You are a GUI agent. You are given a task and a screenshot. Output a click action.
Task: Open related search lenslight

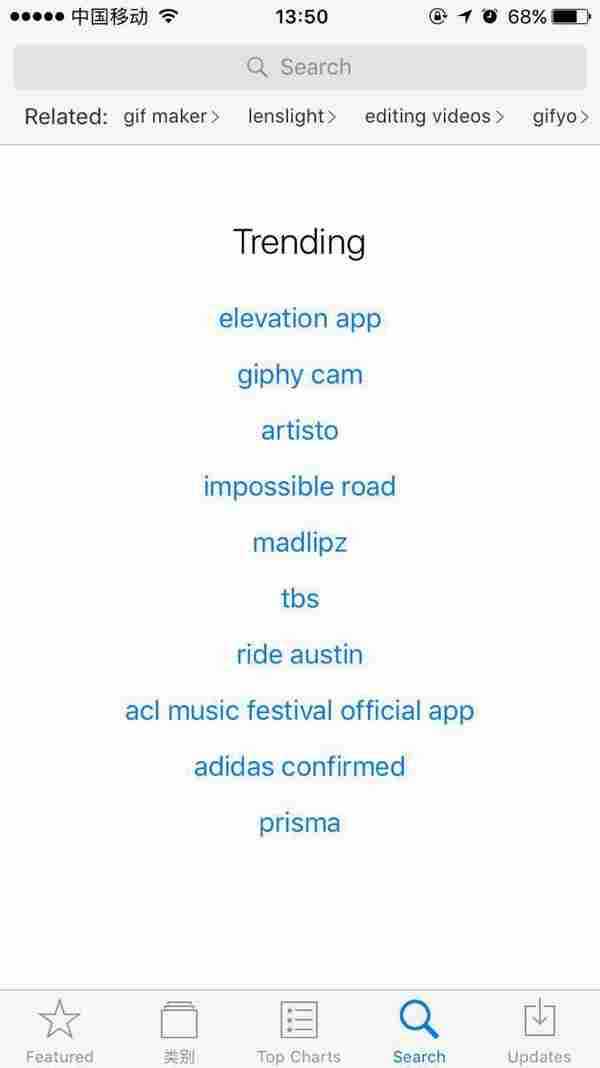pos(291,116)
